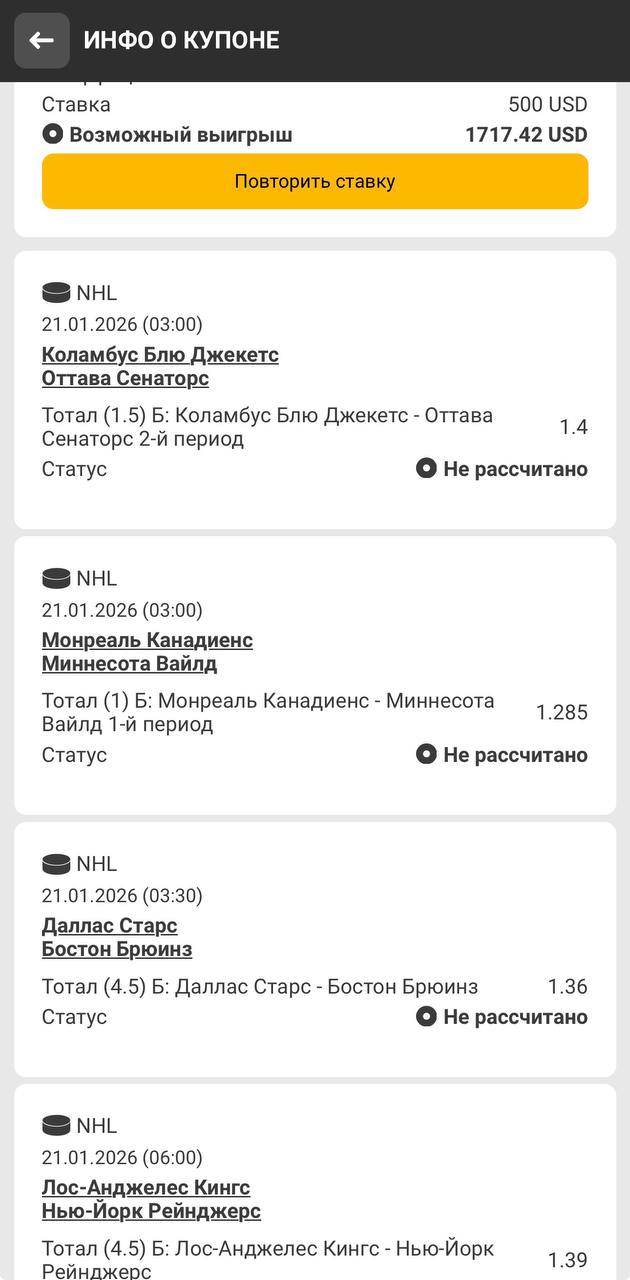Open Лос-Анджелес Кингс – Нью-Йорк Рейнджерс match
Image resolution: width=630 pixels, height=1280 pixels.
pos(150,1199)
